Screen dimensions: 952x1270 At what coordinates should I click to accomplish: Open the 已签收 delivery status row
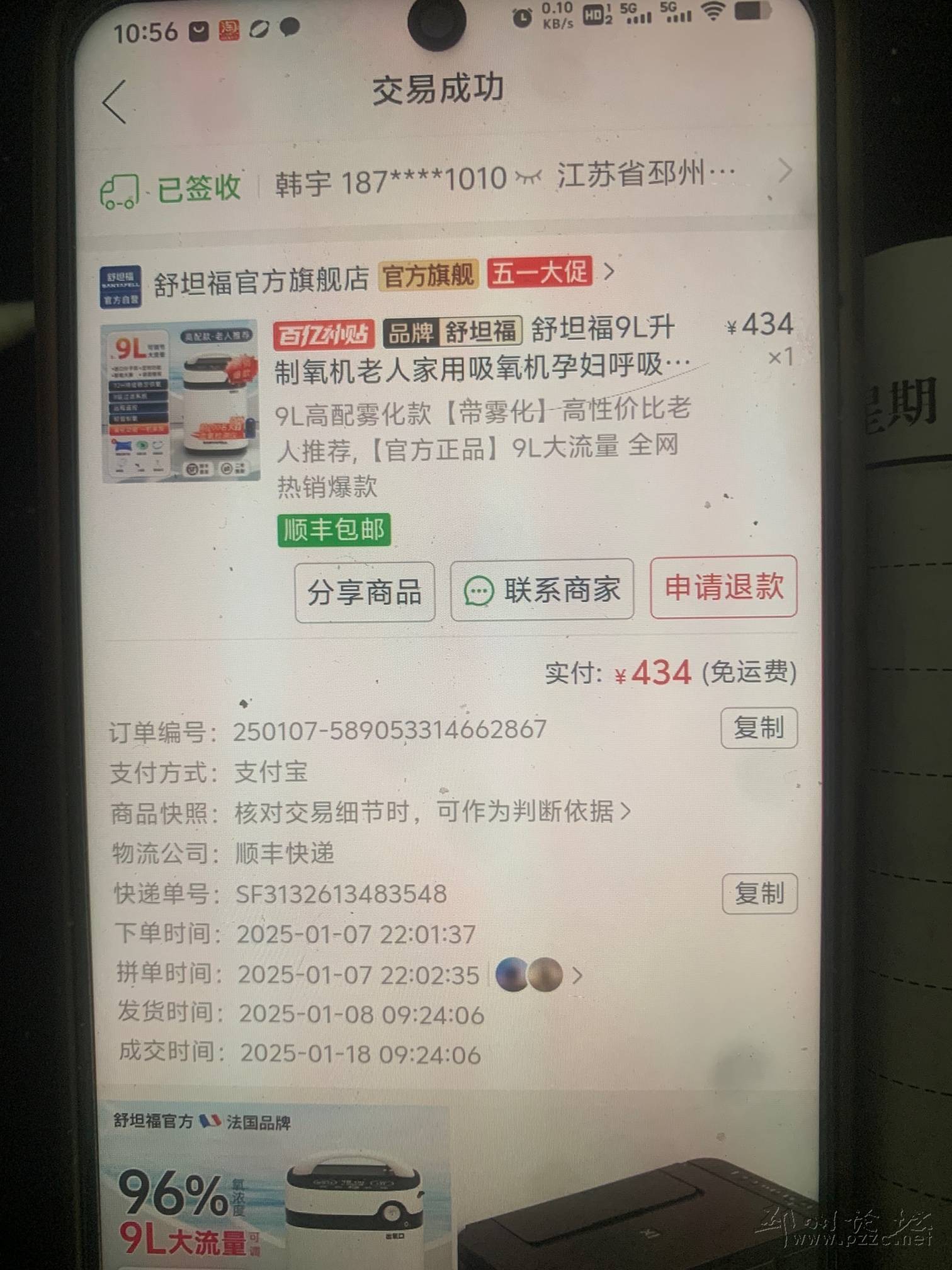(172, 187)
